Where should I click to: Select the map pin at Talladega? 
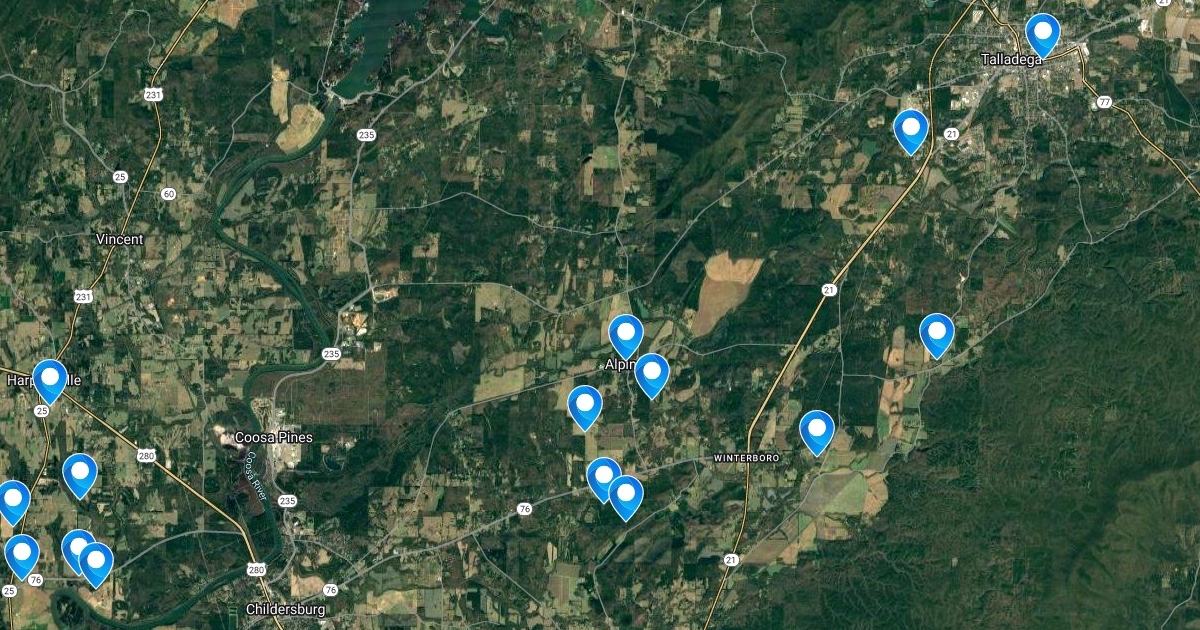(x=1043, y=33)
